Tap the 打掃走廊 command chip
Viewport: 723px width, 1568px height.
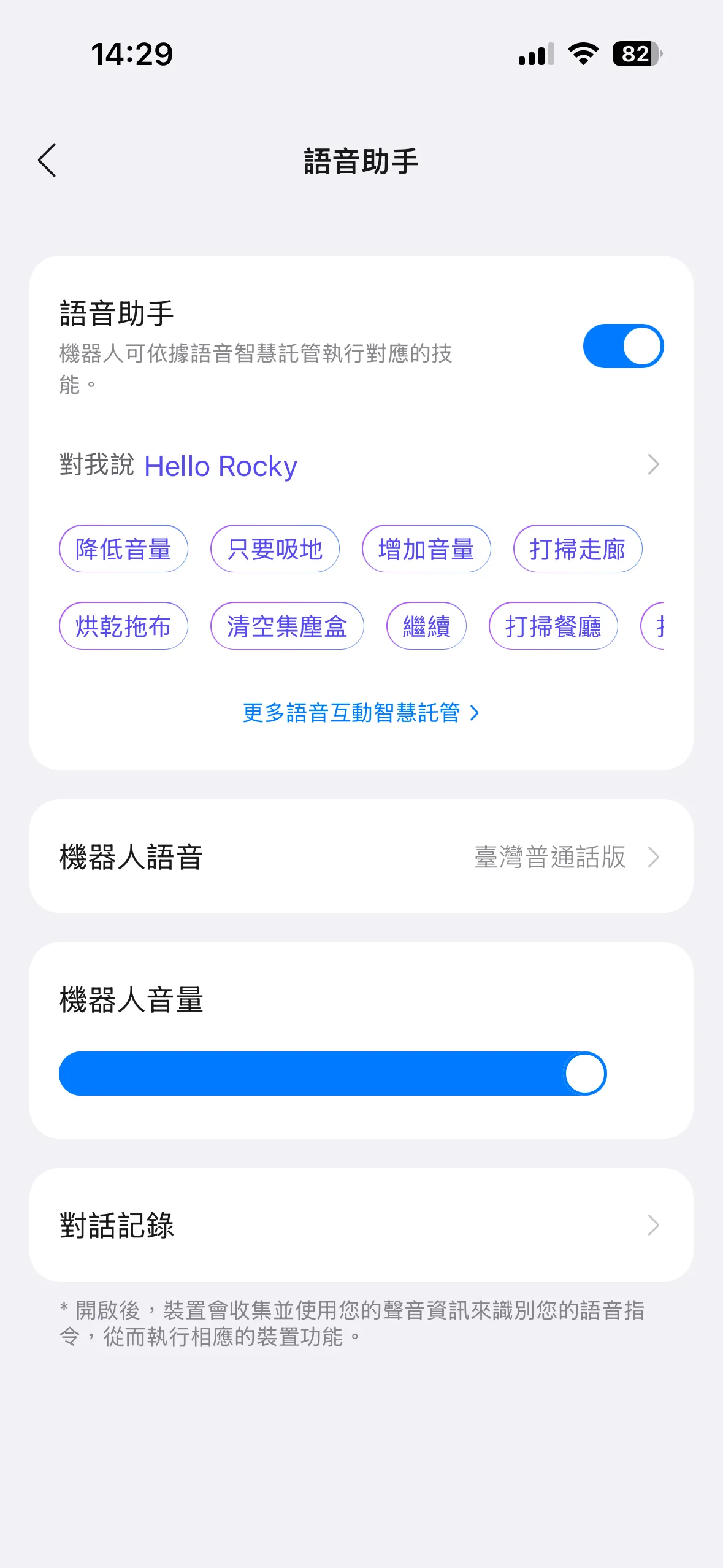(577, 549)
